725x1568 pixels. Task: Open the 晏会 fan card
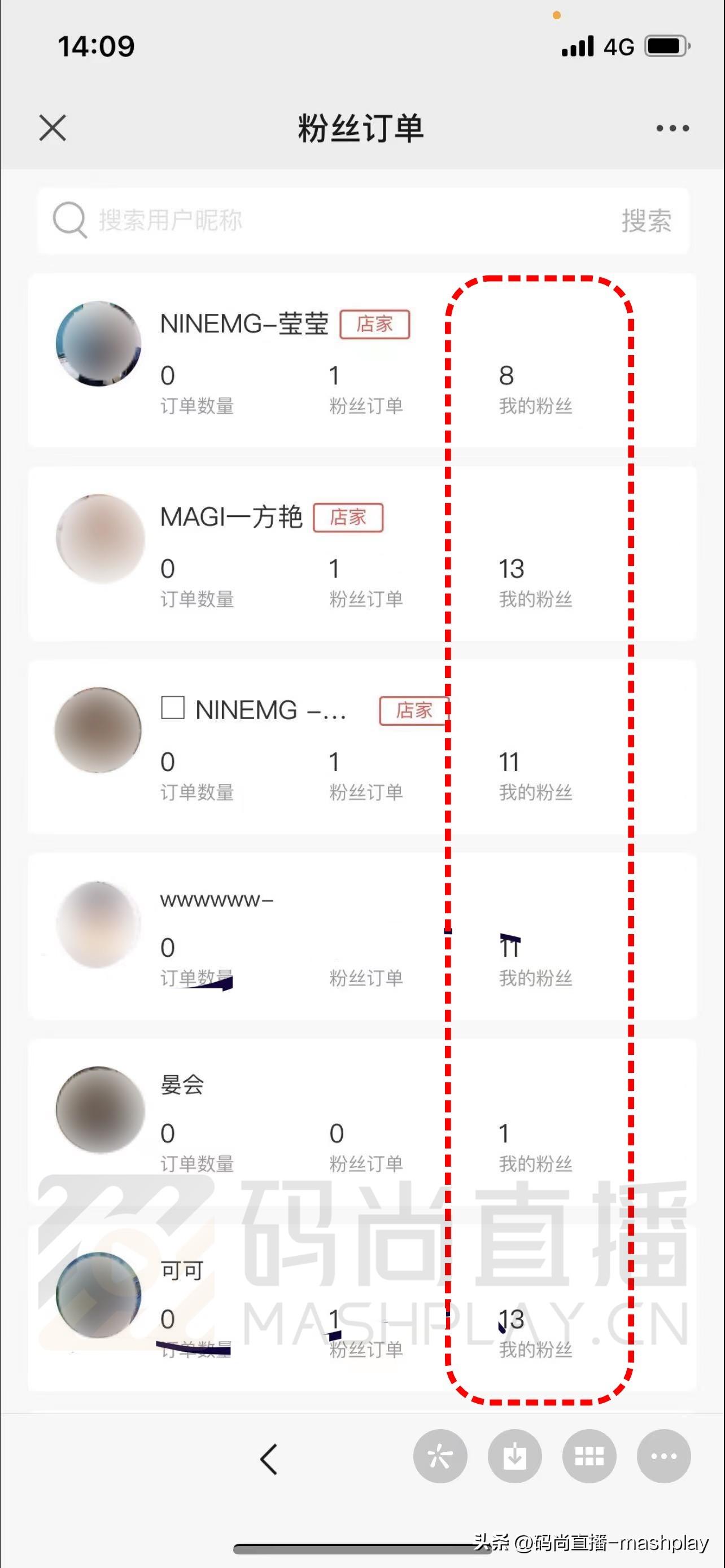pyautogui.click(x=361, y=1121)
